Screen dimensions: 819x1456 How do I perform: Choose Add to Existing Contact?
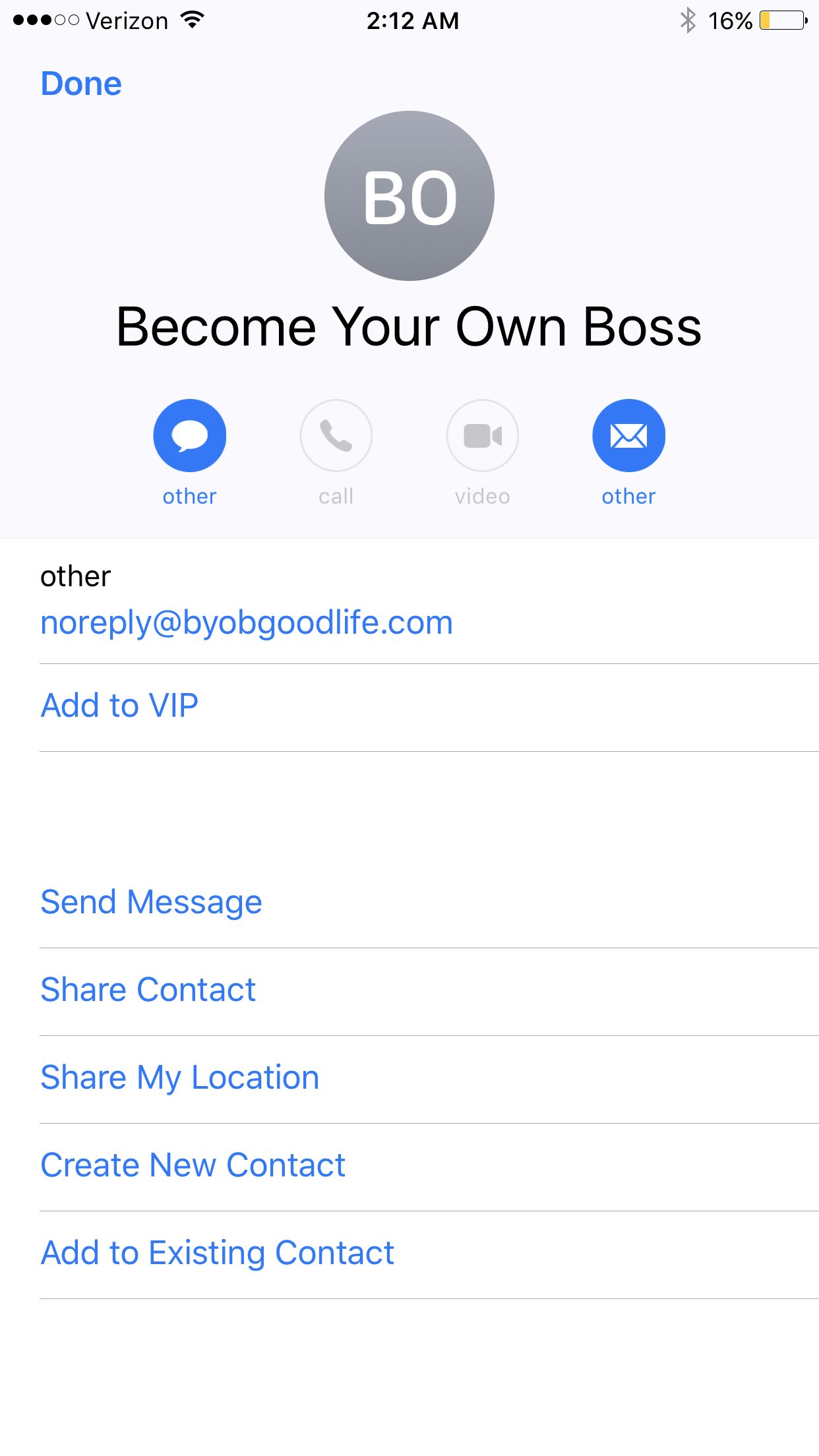click(217, 1253)
